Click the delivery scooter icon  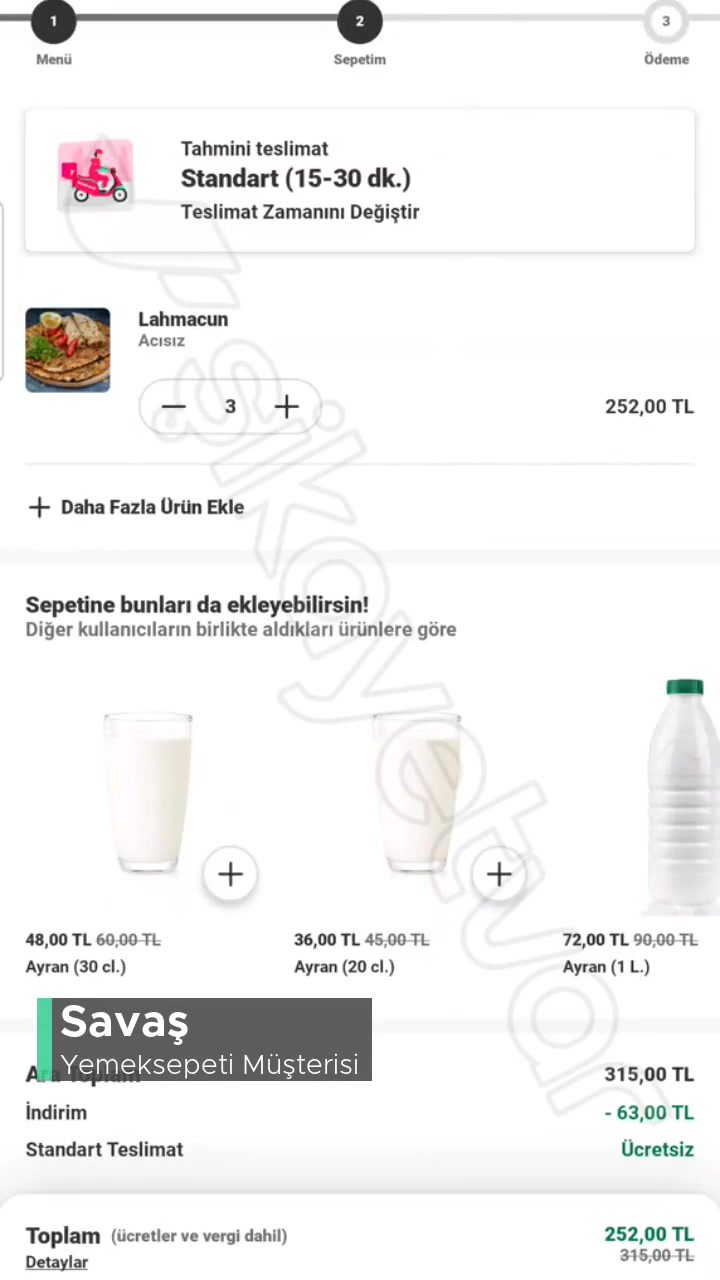click(95, 174)
